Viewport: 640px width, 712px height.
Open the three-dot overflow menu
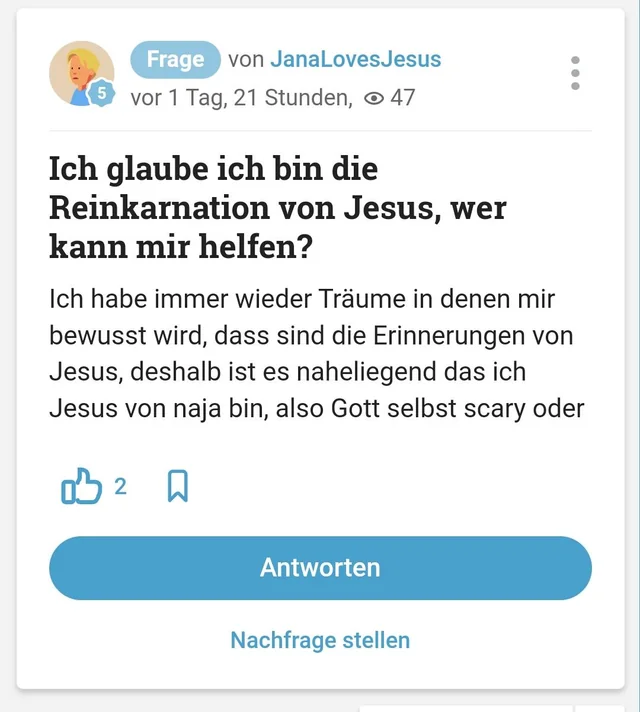pos(575,73)
